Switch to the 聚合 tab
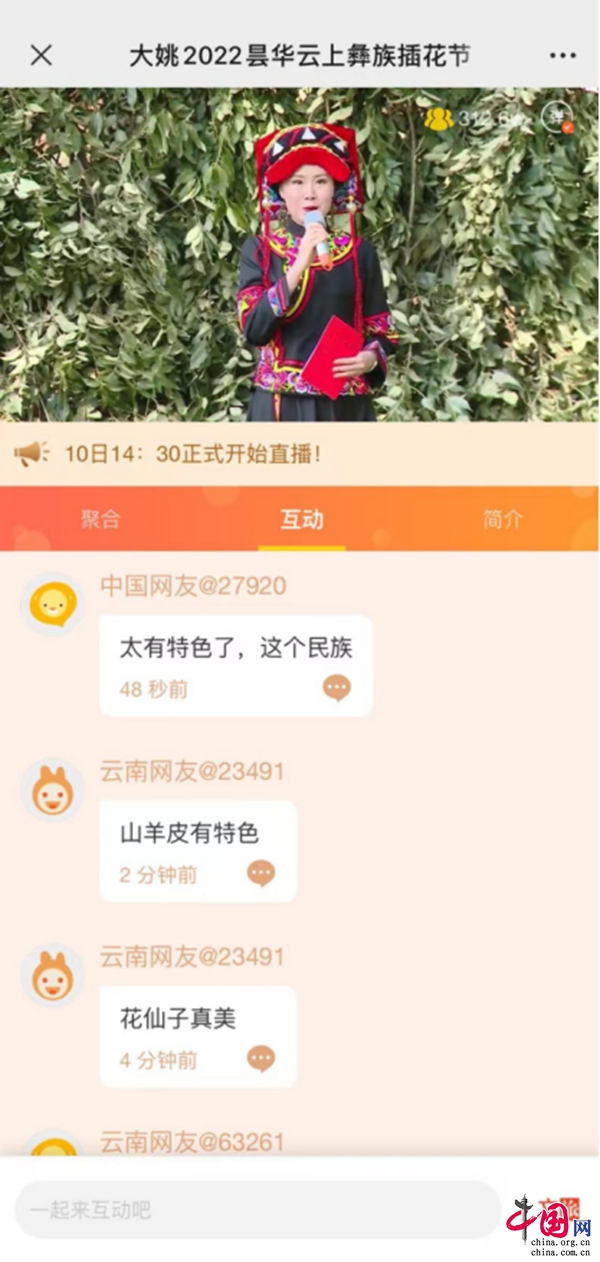The height and width of the screenshot is (1262, 600). [100, 519]
